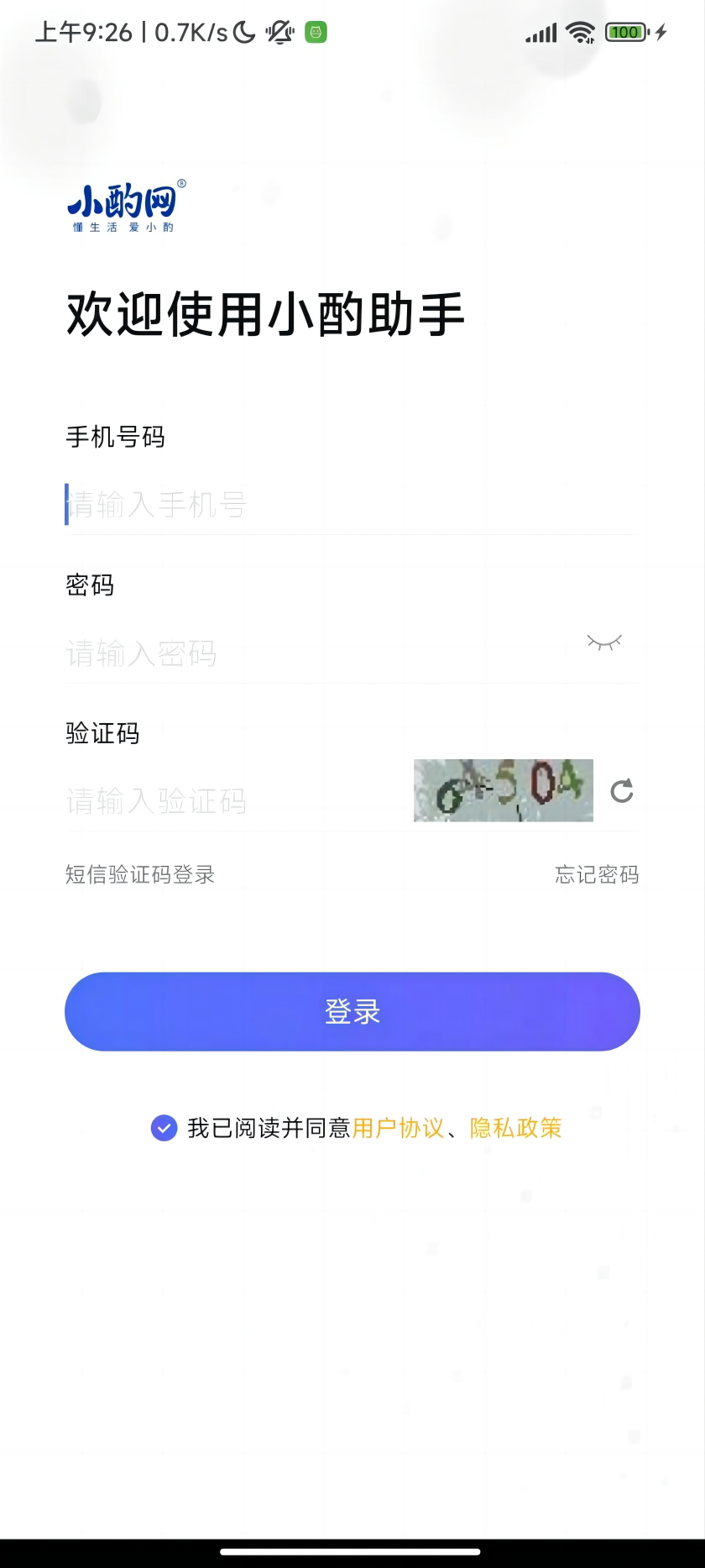Tap the 登录 login button

(x=352, y=1011)
